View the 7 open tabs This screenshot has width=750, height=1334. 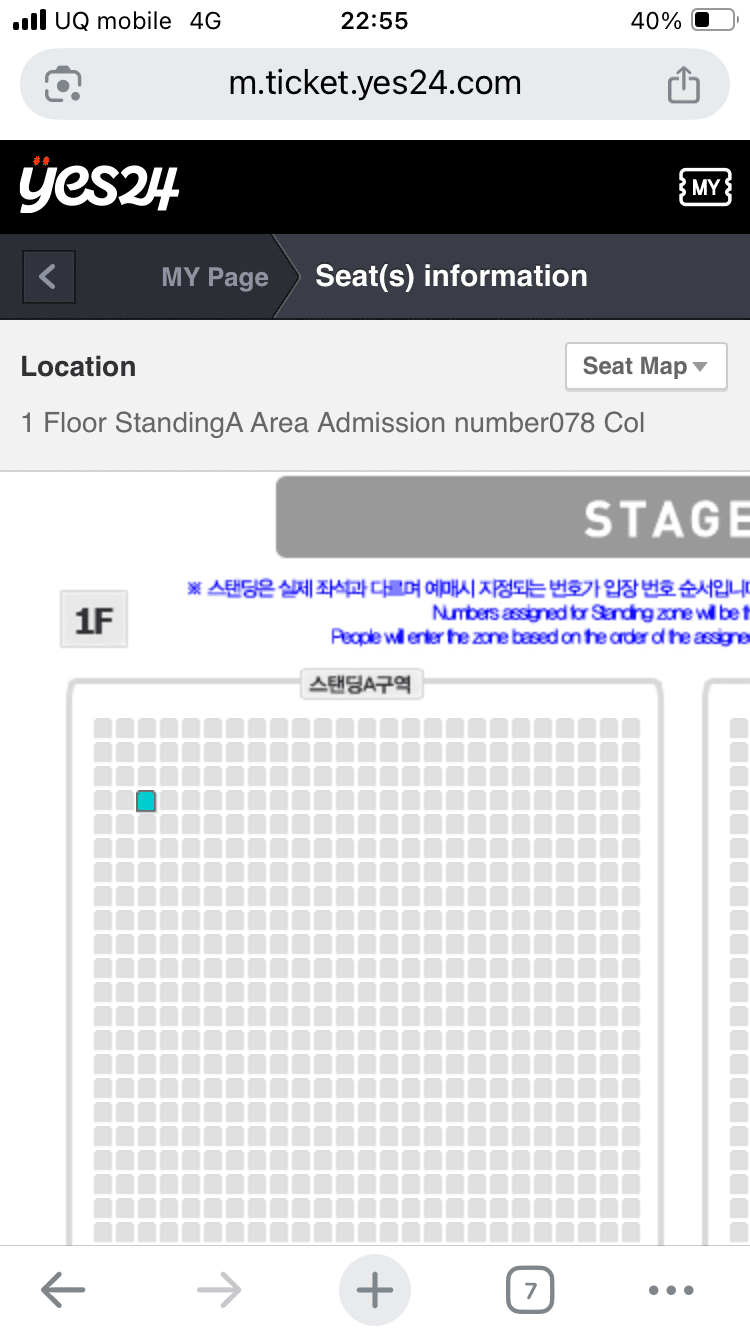pos(530,1290)
